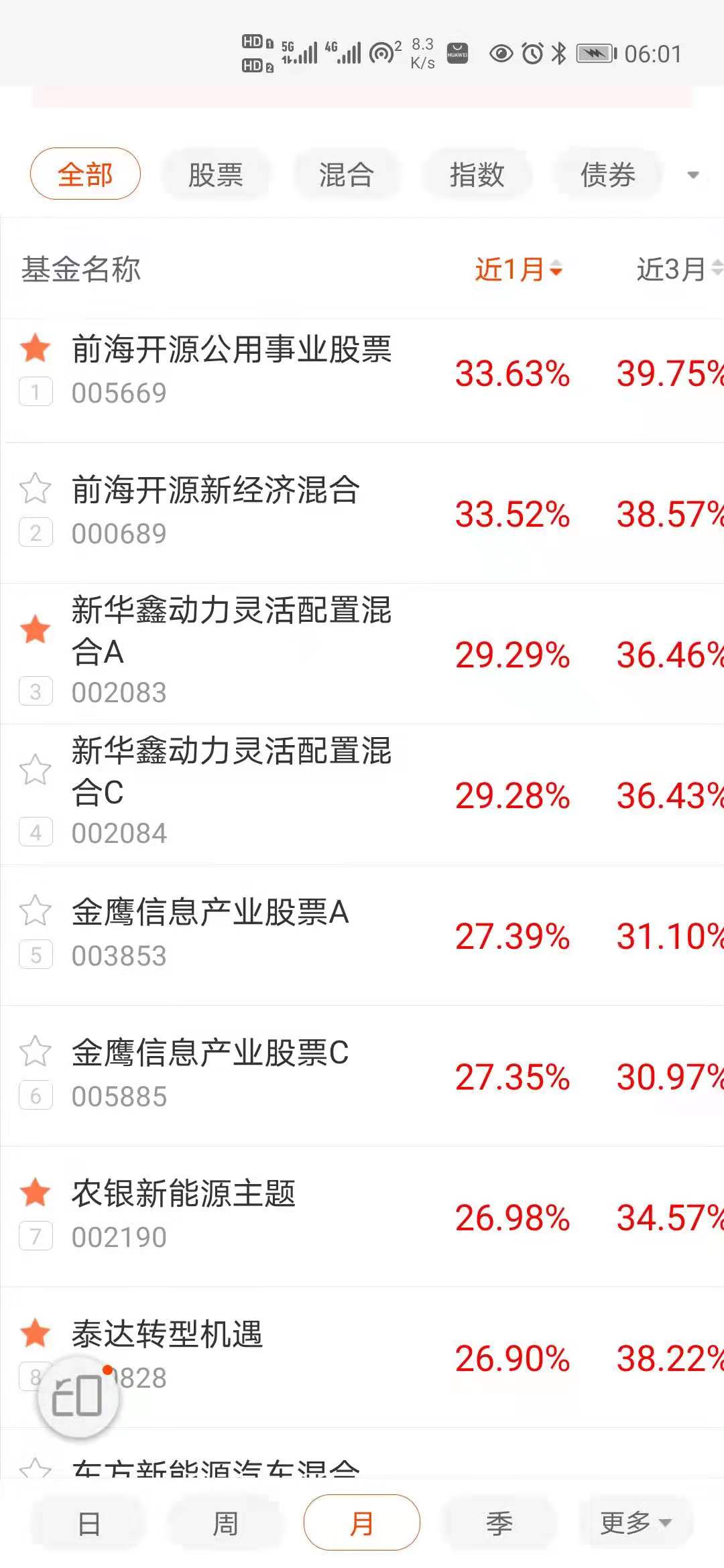Sort by 近3月 return
The width and height of the screenshot is (724, 1568).
pyautogui.click(x=678, y=269)
